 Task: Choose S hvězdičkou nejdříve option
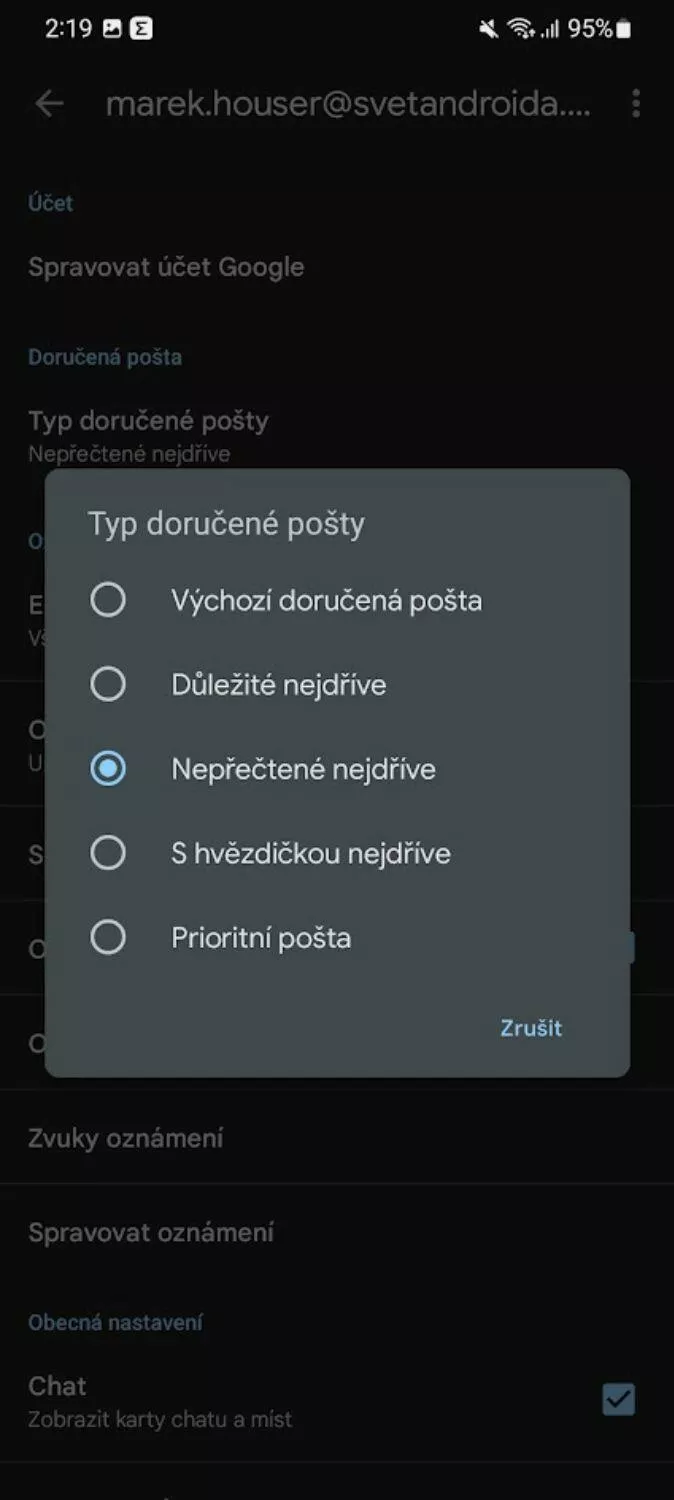pos(337,853)
